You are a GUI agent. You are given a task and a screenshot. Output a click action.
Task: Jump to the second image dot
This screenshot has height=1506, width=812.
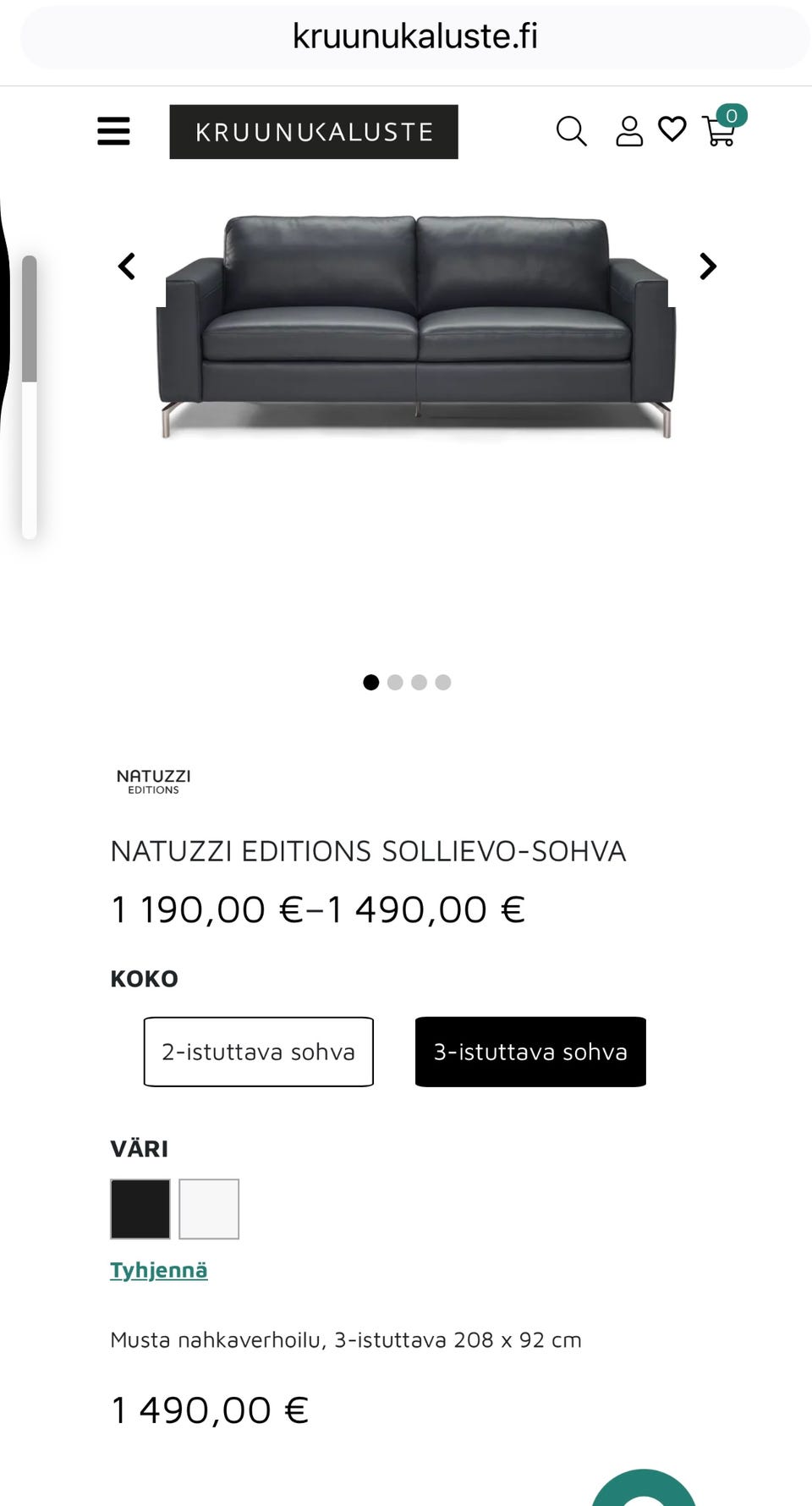[x=395, y=683]
